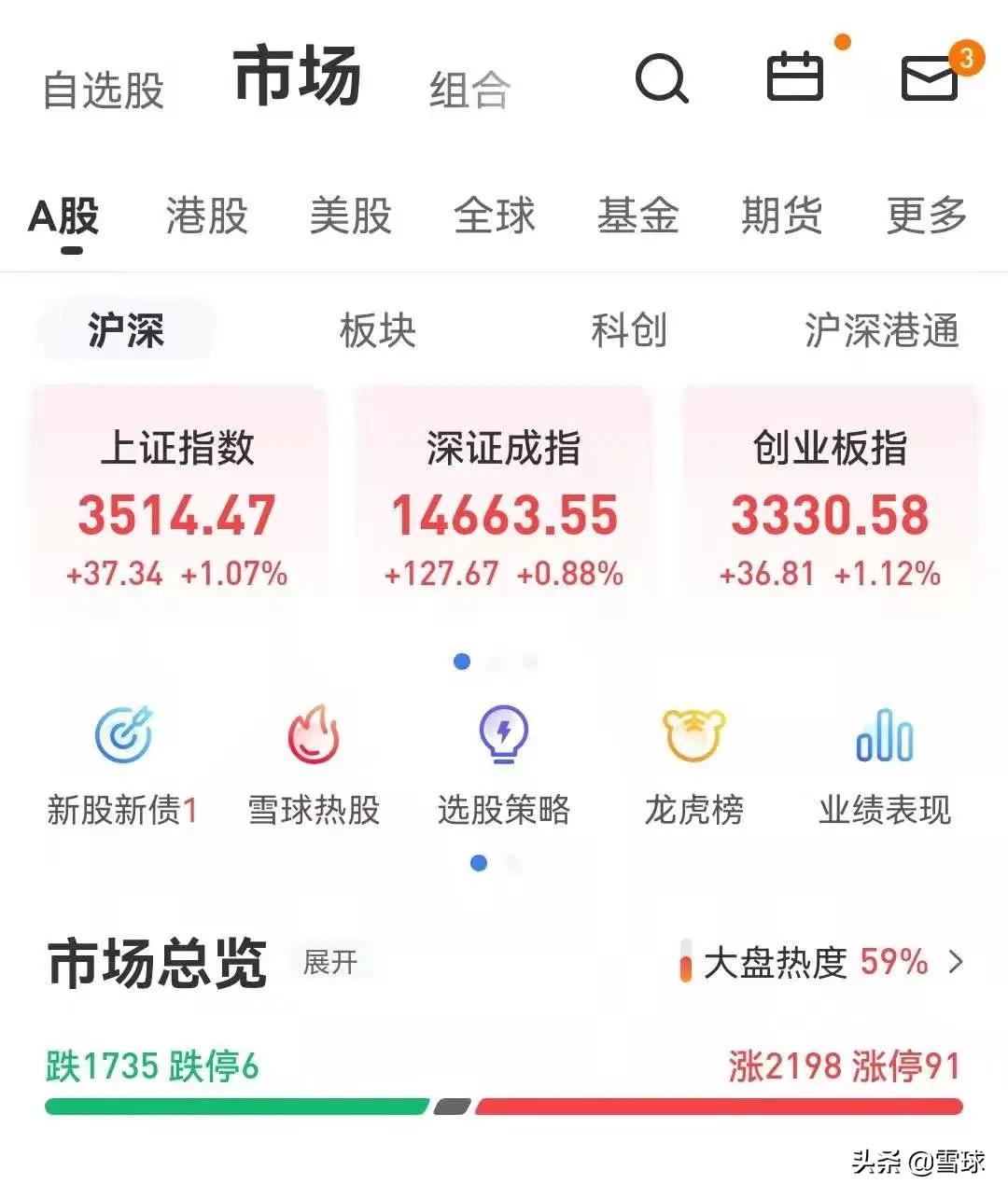
Task: Open the 基金 tab
Action: (638, 216)
